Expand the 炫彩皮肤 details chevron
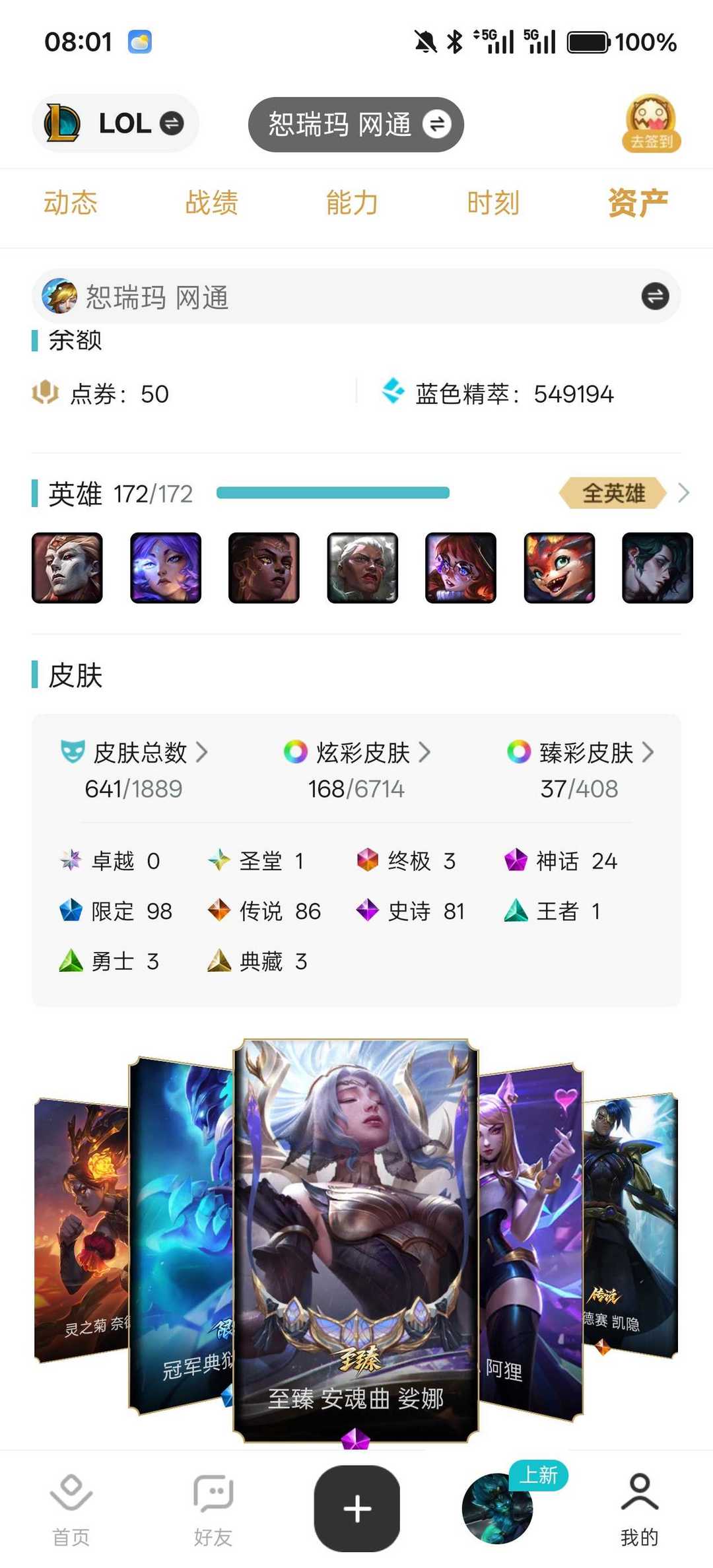The width and height of the screenshot is (713, 1568). point(426,752)
